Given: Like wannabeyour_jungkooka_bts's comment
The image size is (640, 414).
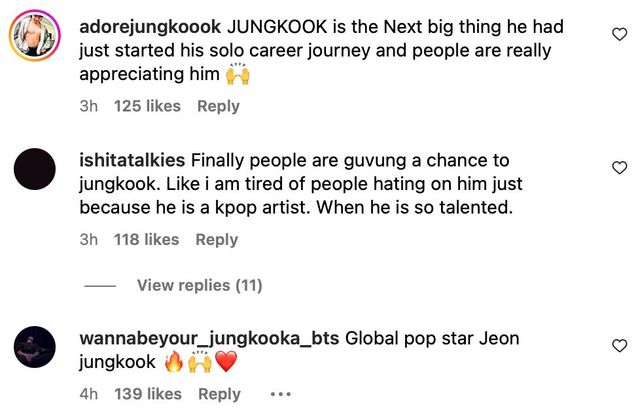Looking at the screenshot, I should click(618, 345).
